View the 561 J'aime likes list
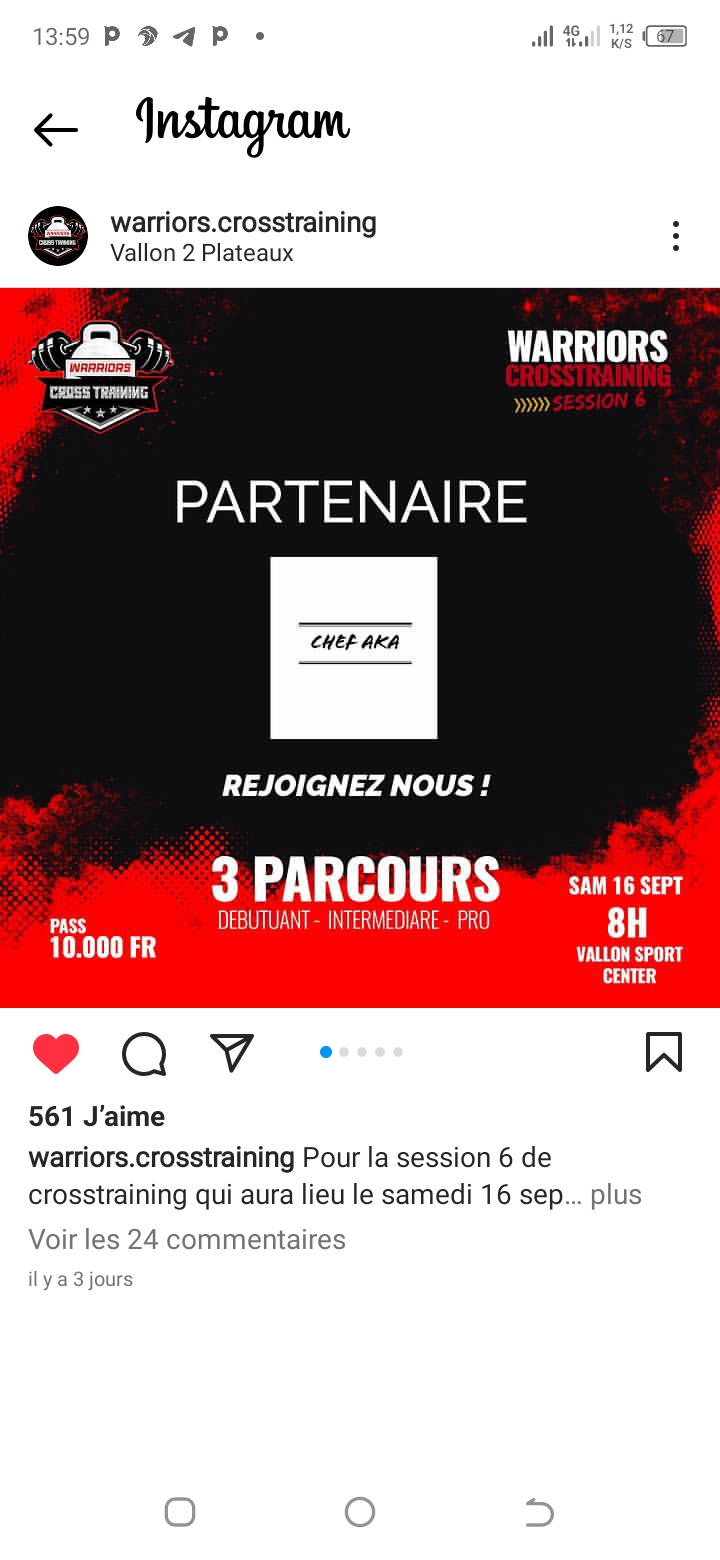The image size is (720, 1560). coord(97,1116)
